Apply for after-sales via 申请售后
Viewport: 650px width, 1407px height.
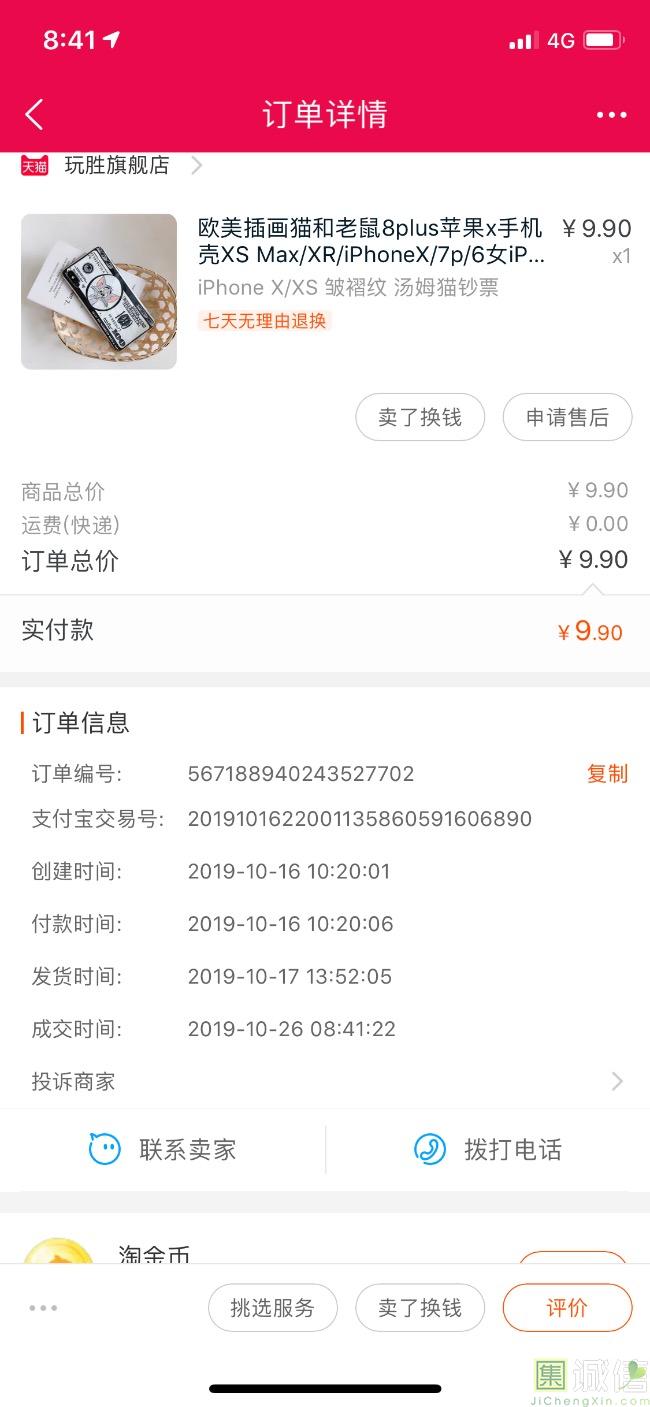(567, 417)
